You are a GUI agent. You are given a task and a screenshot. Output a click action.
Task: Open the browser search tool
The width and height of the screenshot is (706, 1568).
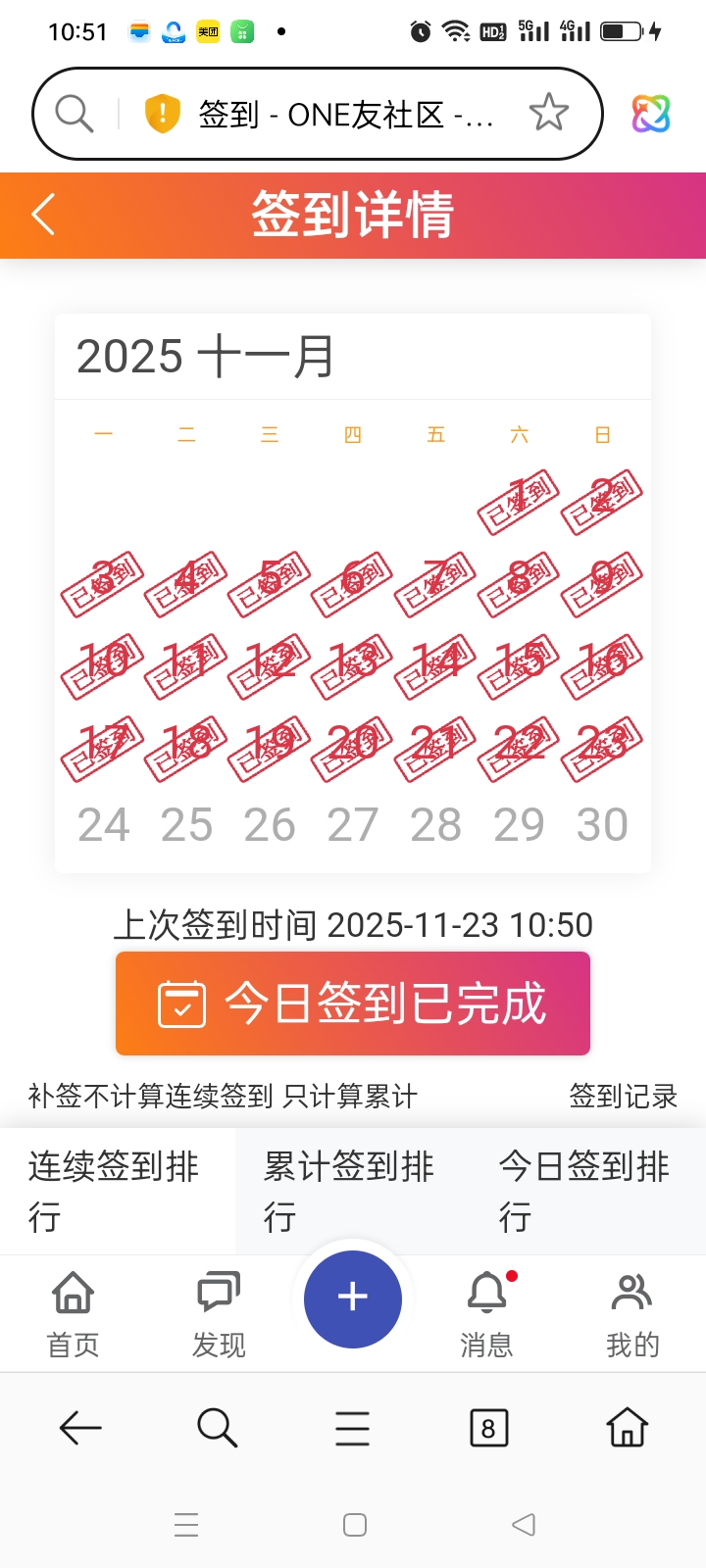point(217,1428)
